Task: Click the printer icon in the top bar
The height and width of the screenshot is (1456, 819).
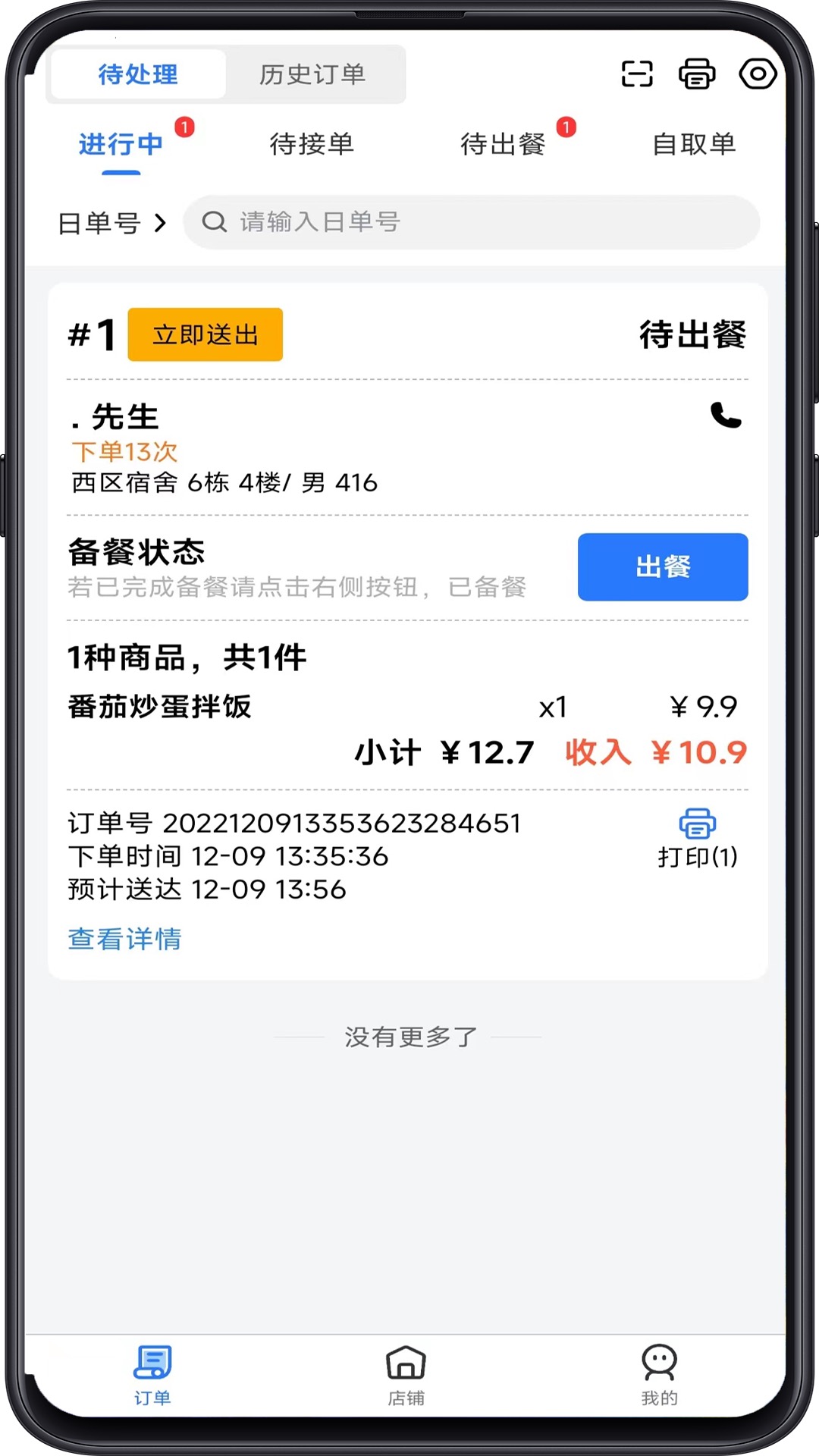Action: point(697,74)
